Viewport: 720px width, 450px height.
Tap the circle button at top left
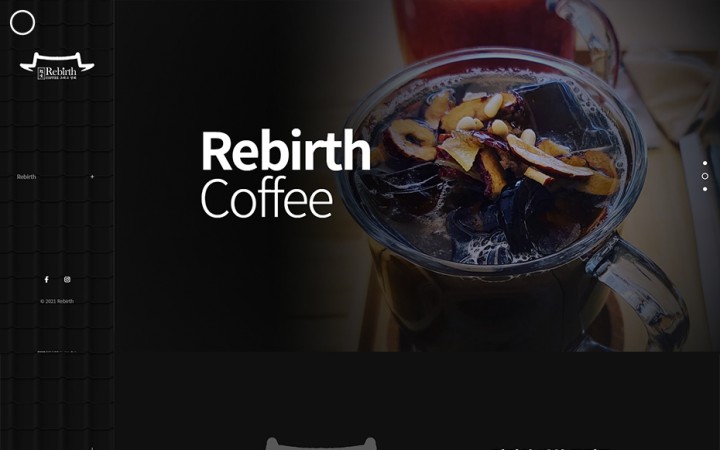22,22
